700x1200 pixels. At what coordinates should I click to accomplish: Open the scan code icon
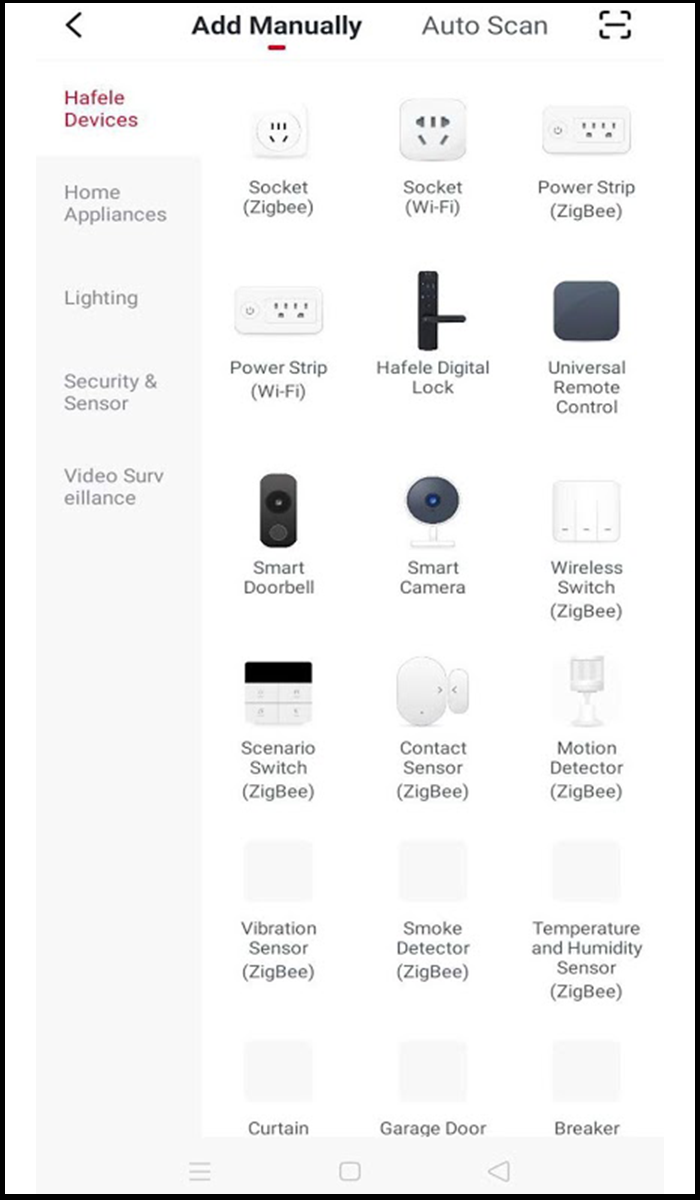(x=615, y=26)
